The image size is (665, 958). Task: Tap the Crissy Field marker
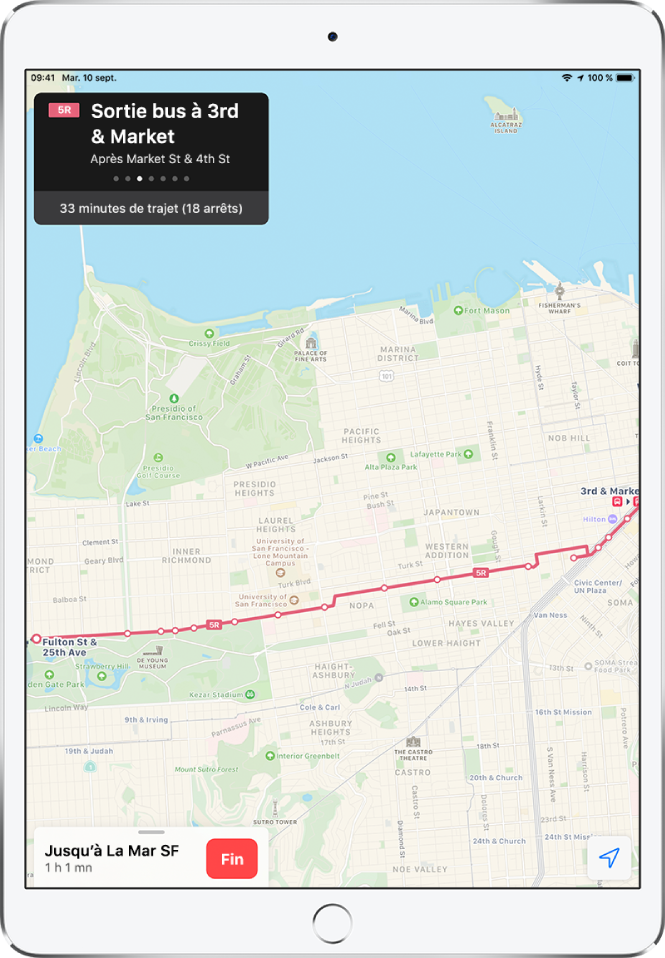208,334
